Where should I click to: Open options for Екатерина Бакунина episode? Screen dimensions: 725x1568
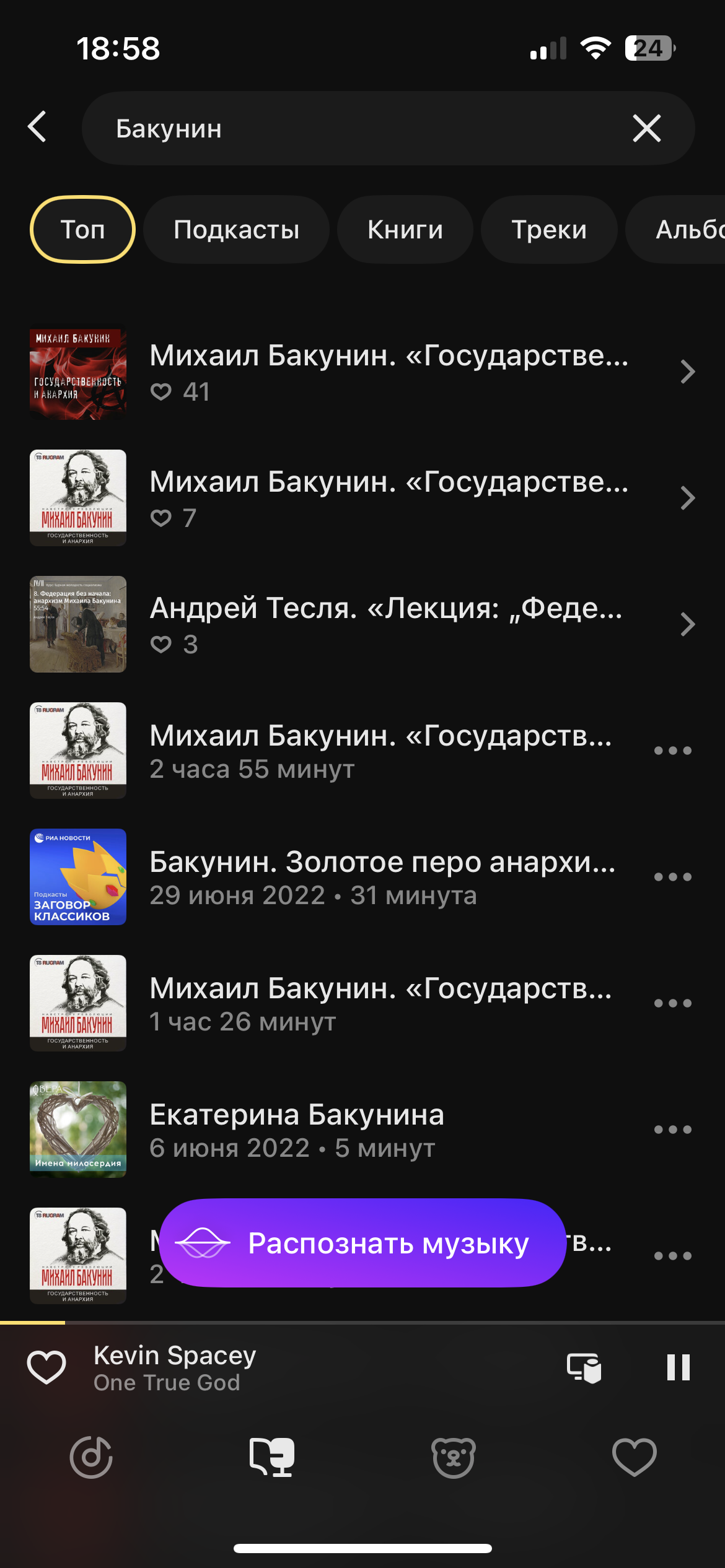(672, 1130)
